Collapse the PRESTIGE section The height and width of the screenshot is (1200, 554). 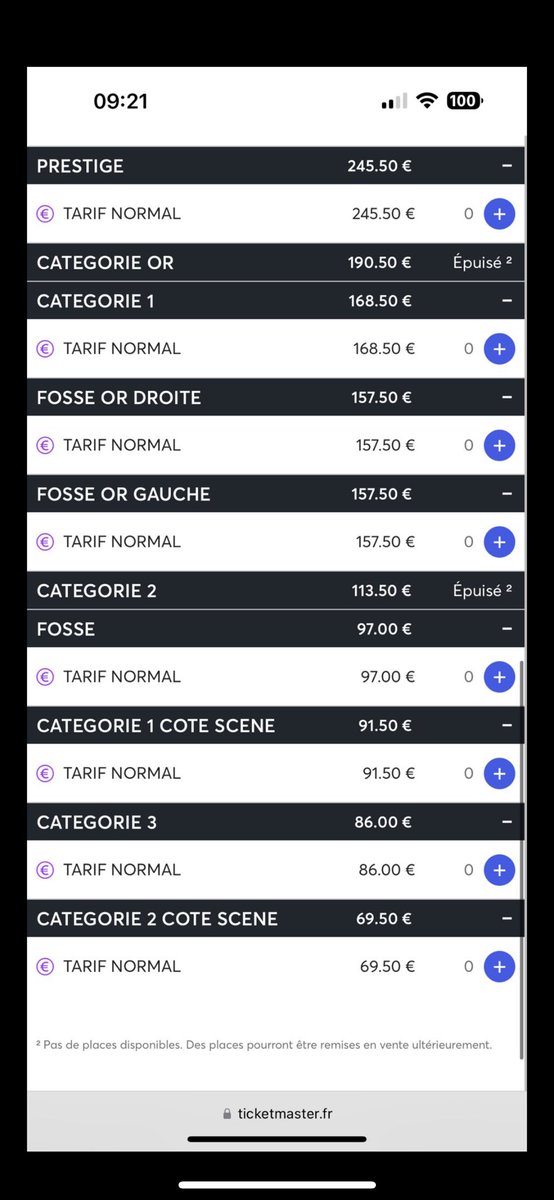(507, 166)
